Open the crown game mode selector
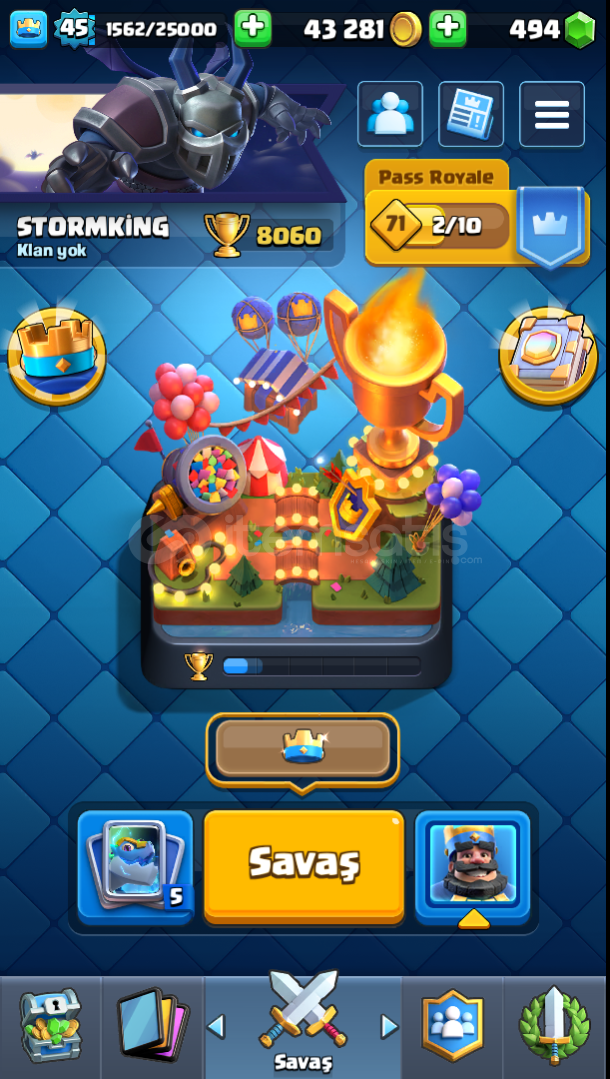This screenshot has height=1079, width=610. [302, 749]
